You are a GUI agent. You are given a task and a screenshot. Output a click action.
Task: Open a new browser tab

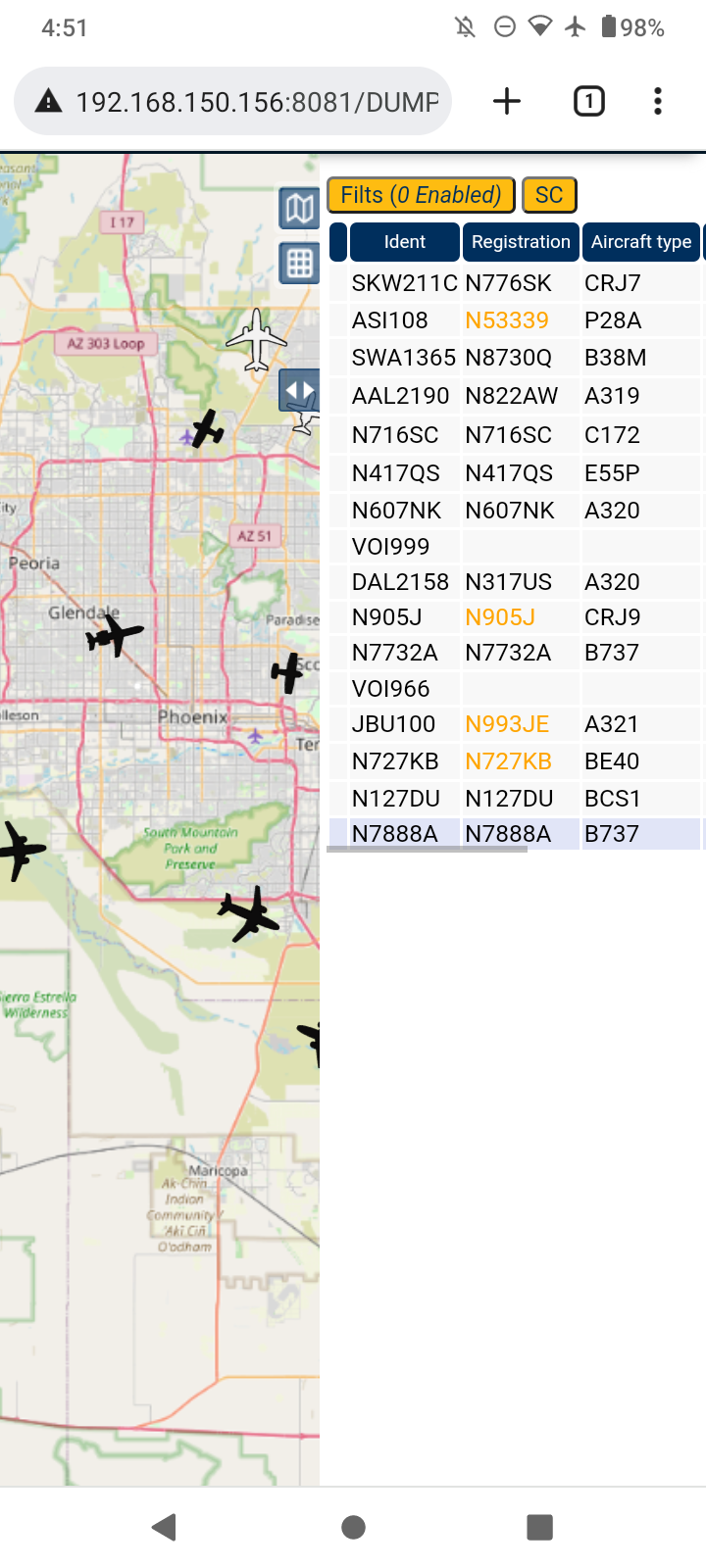pos(507,101)
